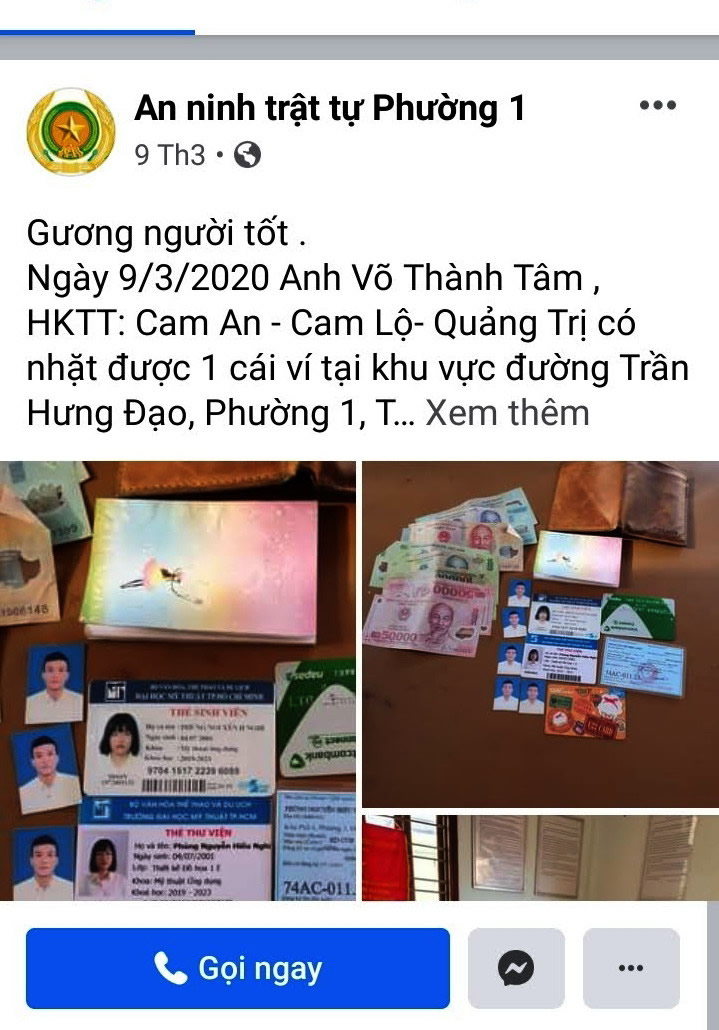Open the large photo of ID cards
This screenshot has height=1030, width=719.
(x=178, y=680)
